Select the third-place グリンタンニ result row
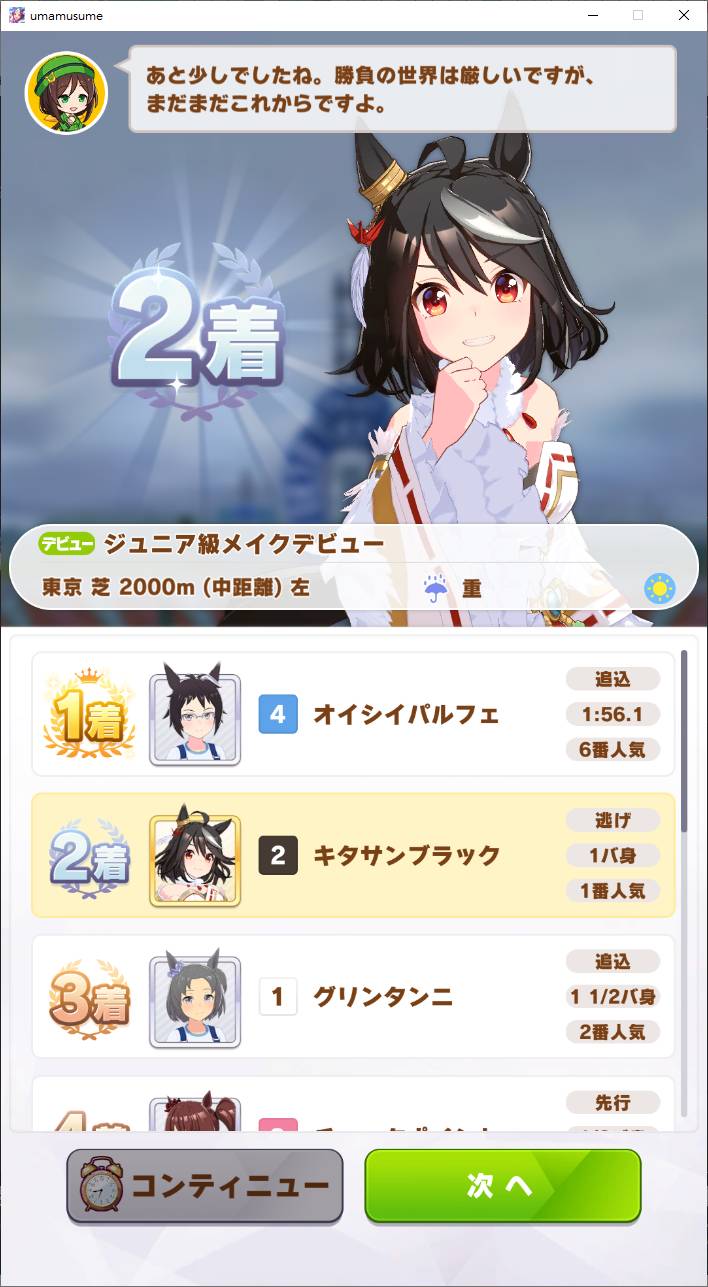Viewport: 708px width, 1287px height. [x=353, y=996]
